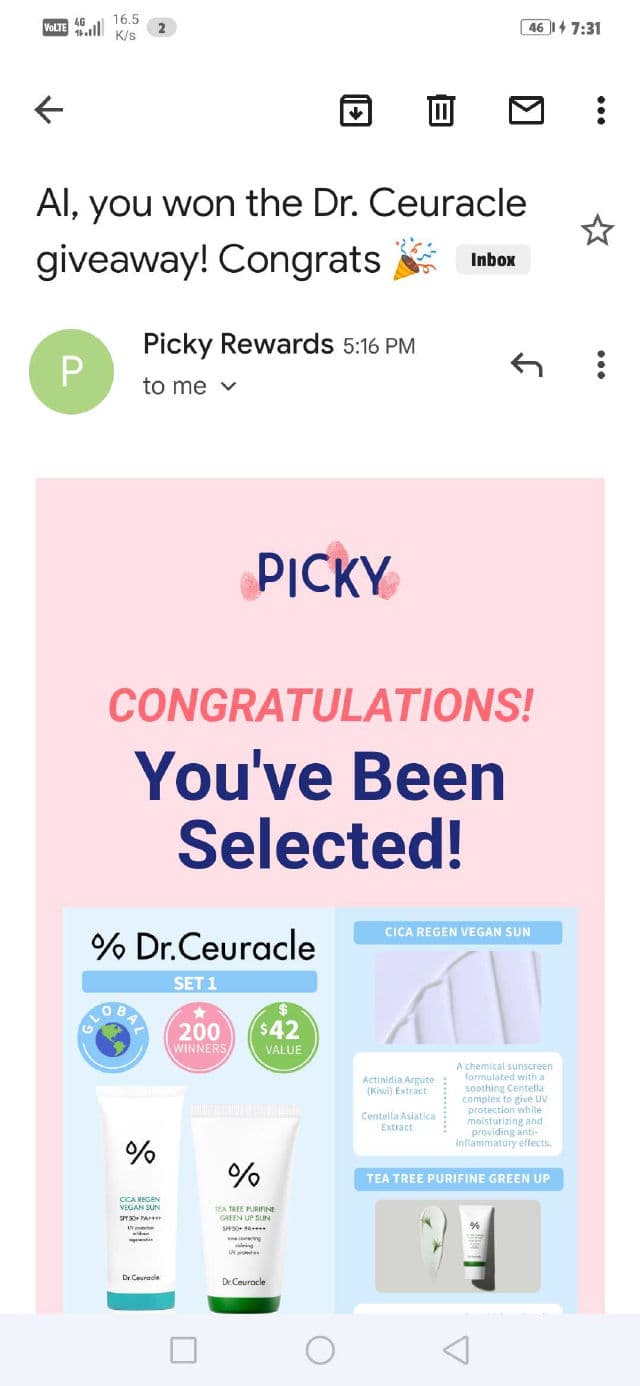Open Picky Rewards sender avatar
The image size is (640, 1386).
(x=72, y=371)
